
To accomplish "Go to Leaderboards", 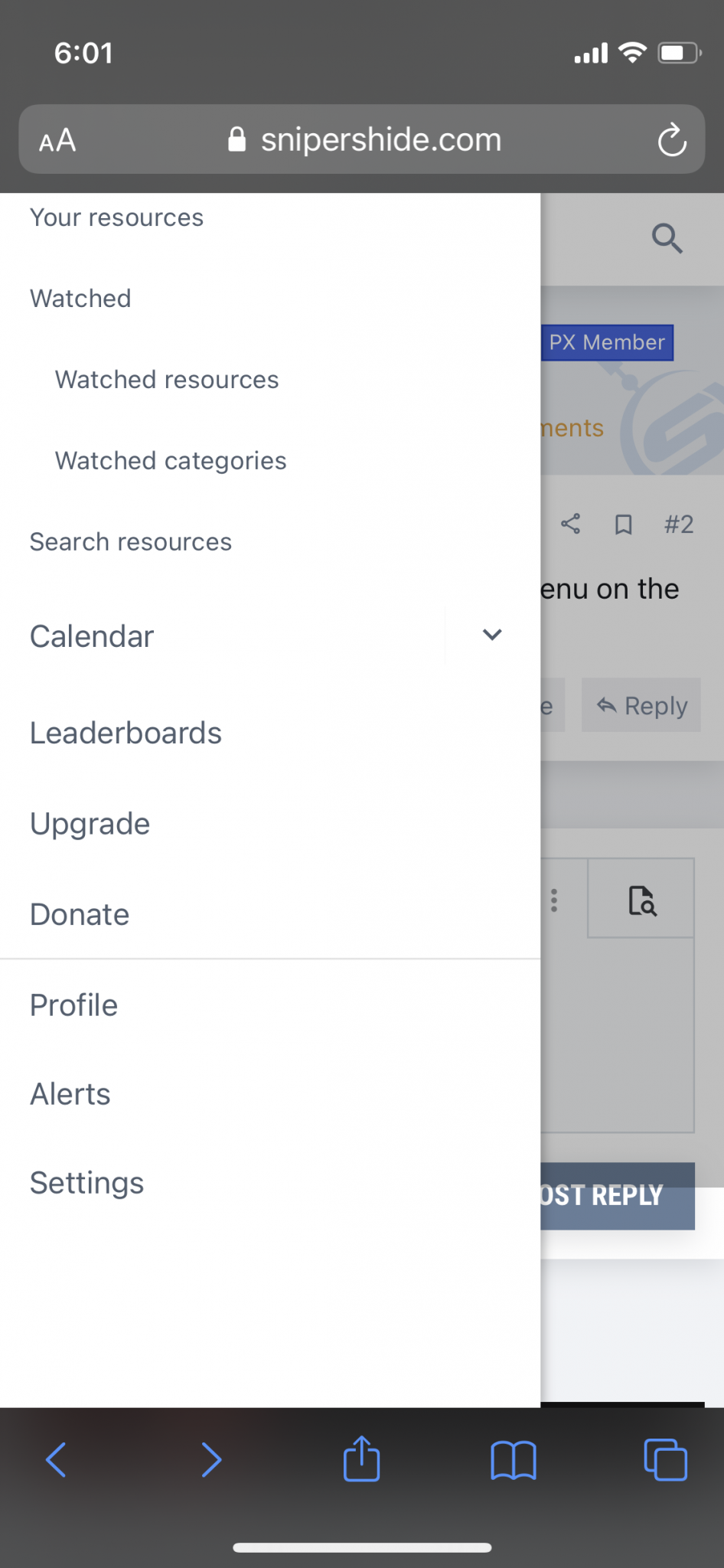I will click(126, 733).
